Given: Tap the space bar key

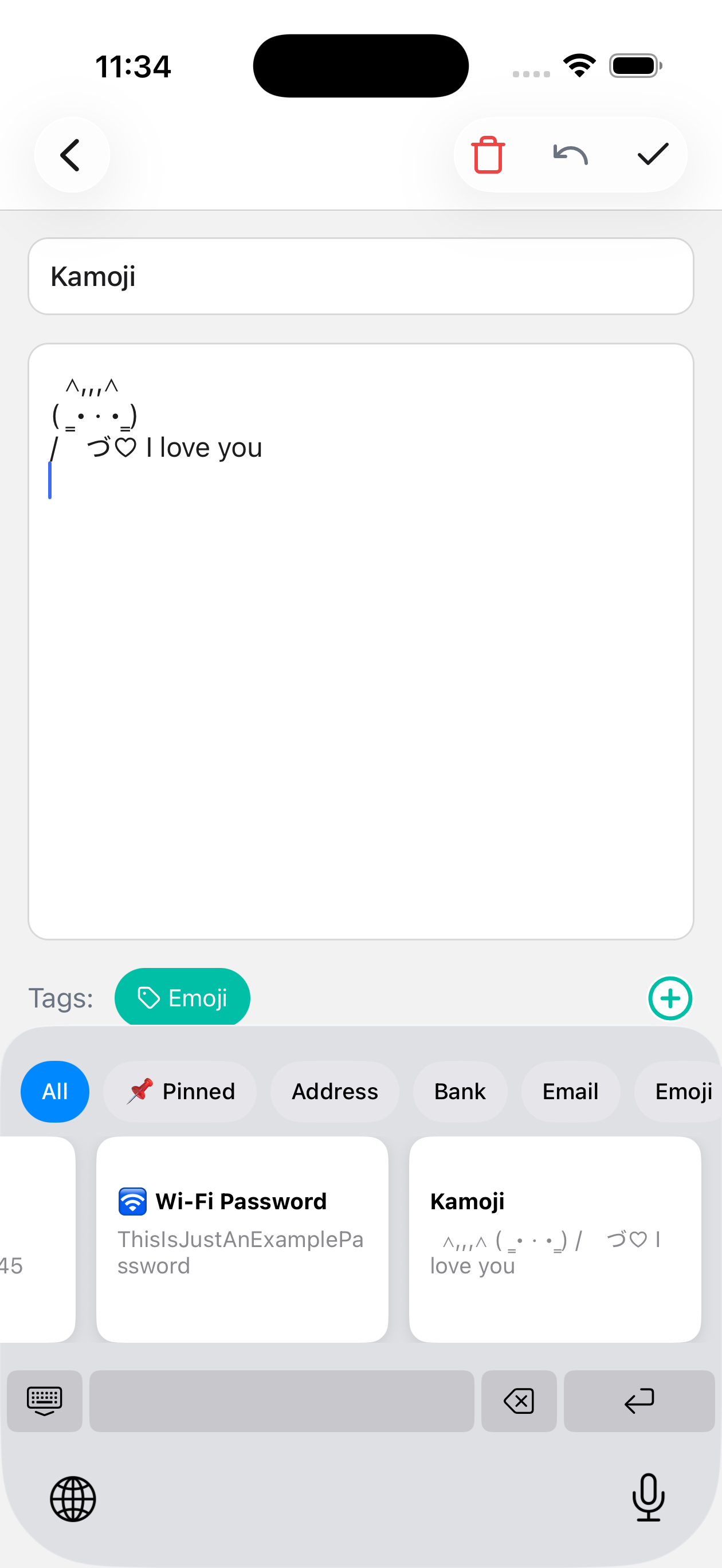Looking at the screenshot, I should coord(281,1401).
